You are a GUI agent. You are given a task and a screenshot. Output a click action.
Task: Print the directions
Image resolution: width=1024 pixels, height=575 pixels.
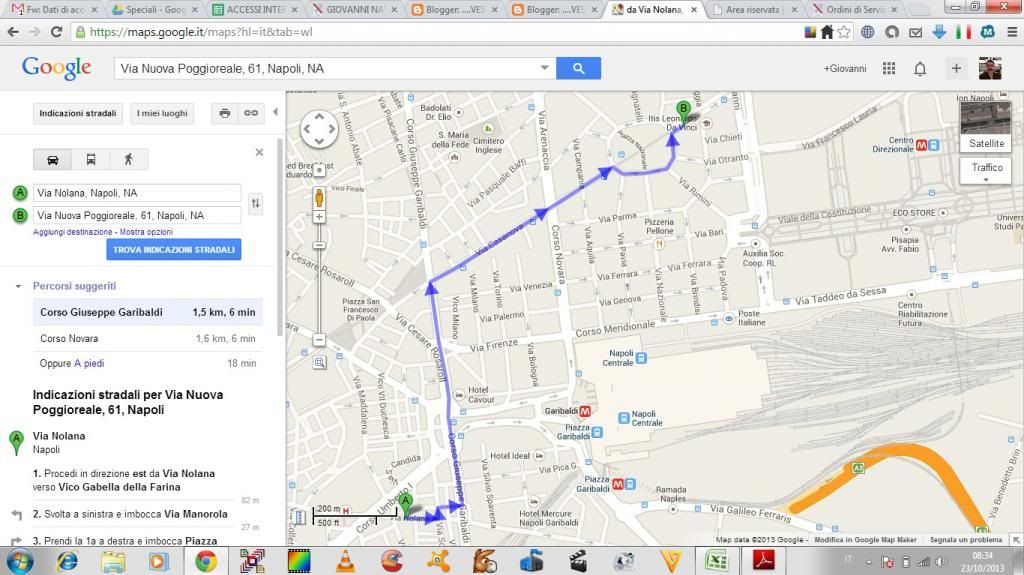coord(225,113)
